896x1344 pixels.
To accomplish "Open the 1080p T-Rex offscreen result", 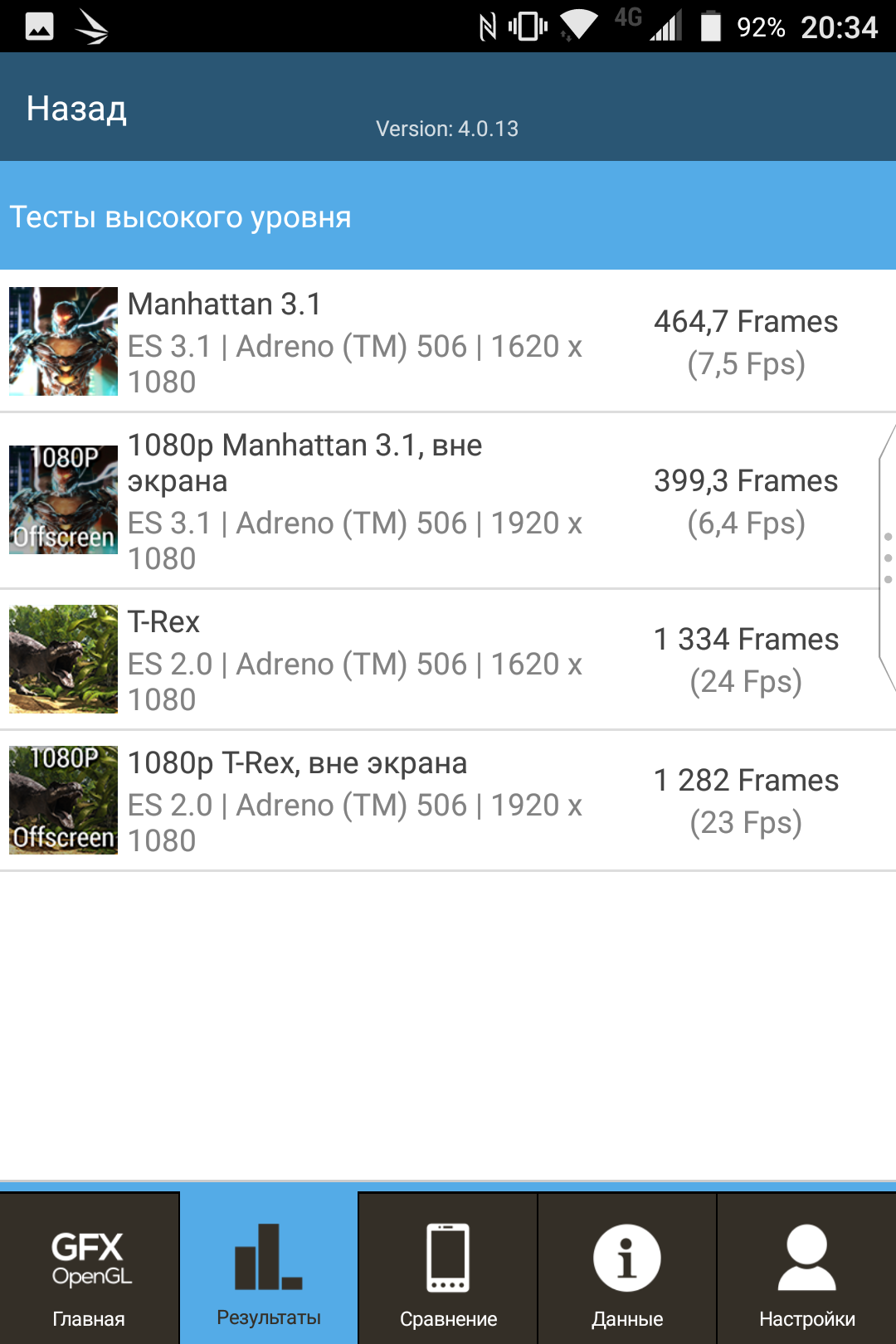I will click(448, 801).
